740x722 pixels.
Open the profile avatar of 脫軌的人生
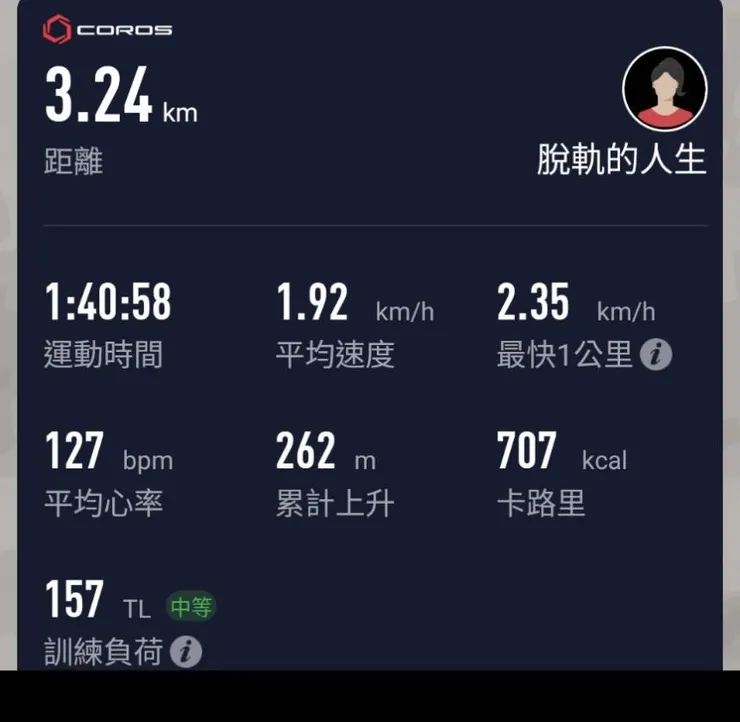tap(664, 88)
